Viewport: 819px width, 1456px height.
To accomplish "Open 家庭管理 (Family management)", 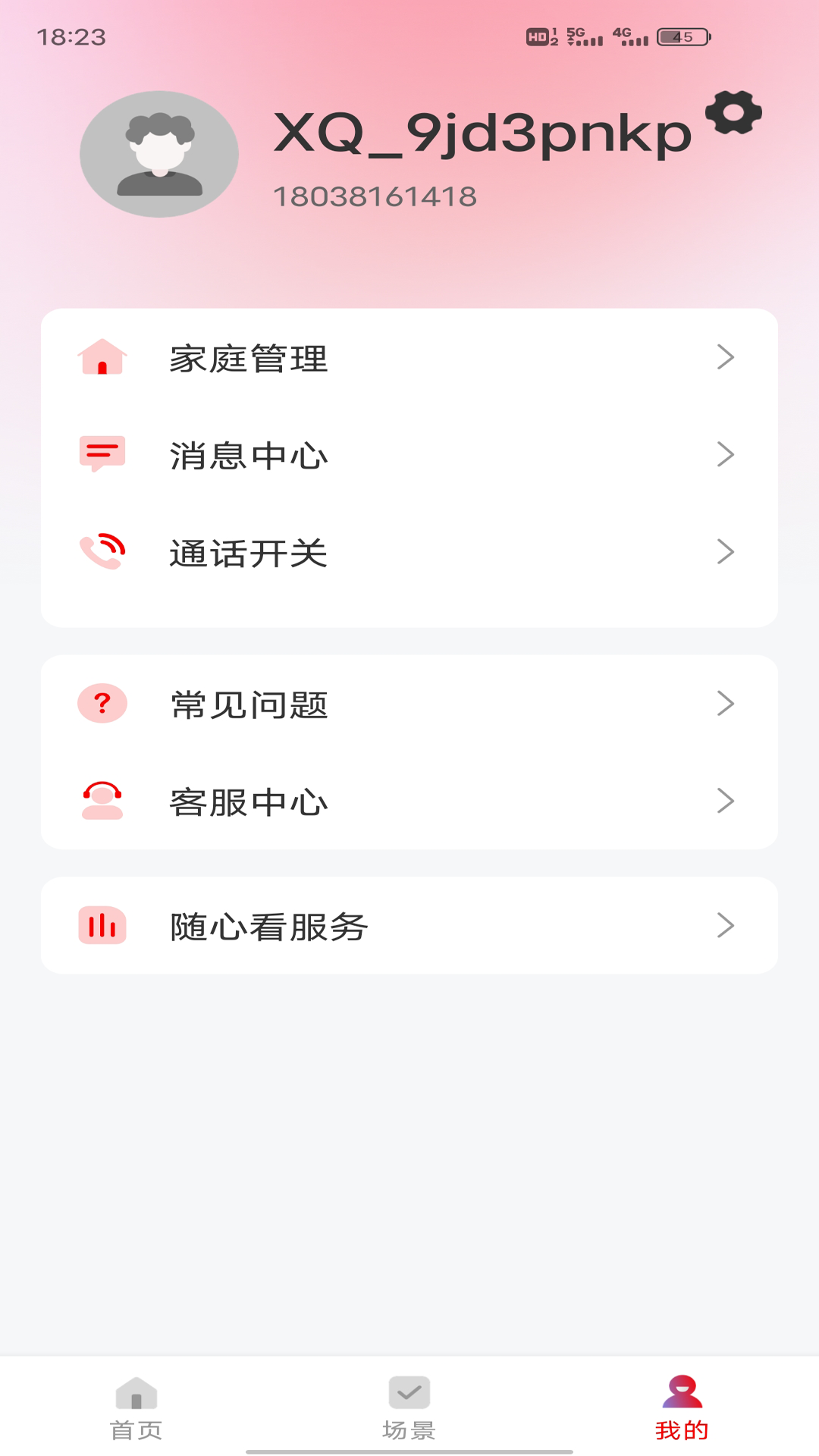I will [x=409, y=358].
